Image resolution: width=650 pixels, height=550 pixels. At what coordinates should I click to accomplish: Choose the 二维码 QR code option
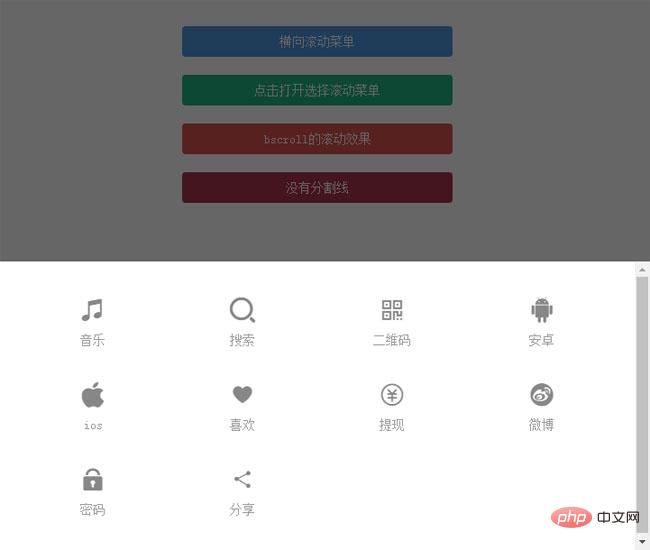coord(392,321)
